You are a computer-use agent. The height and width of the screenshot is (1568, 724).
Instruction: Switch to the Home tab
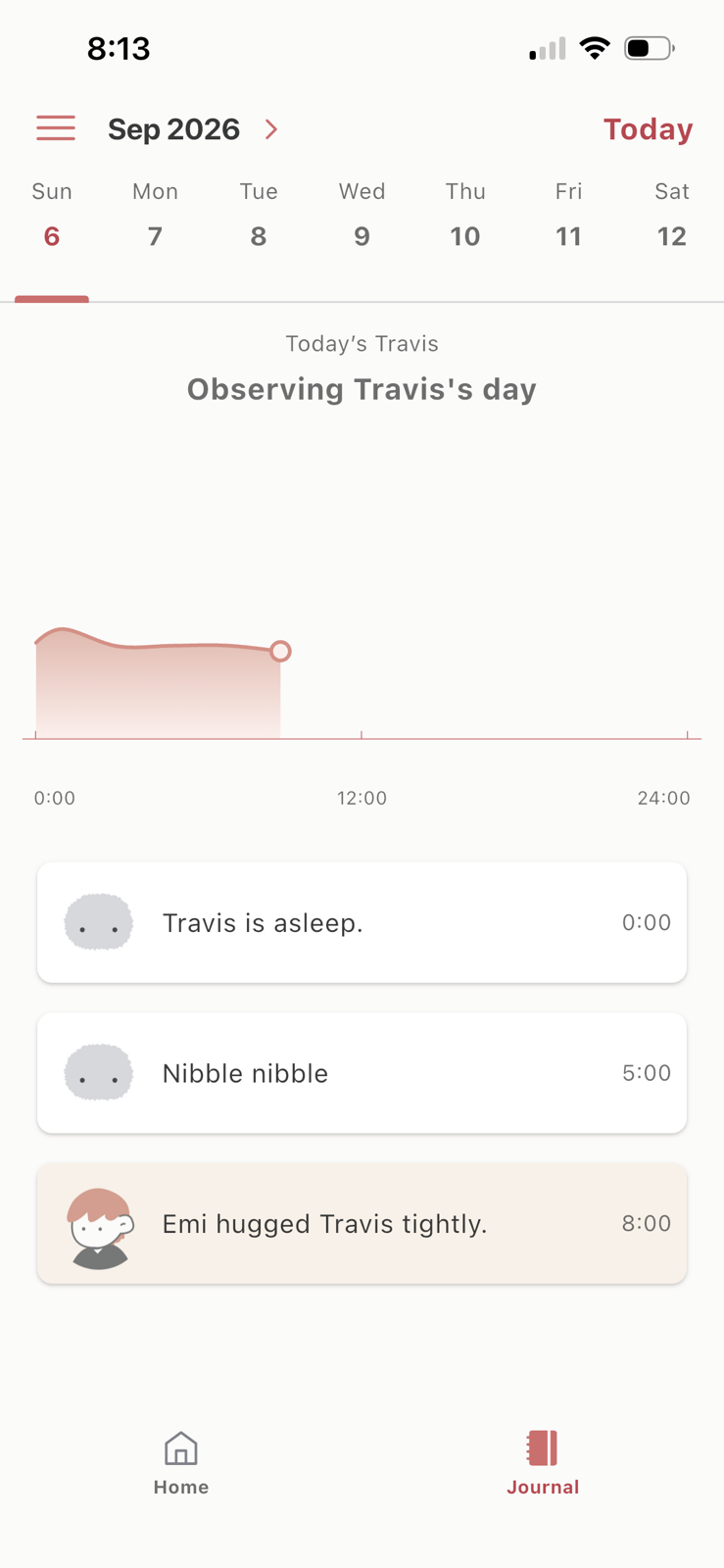(x=181, y=1463)
